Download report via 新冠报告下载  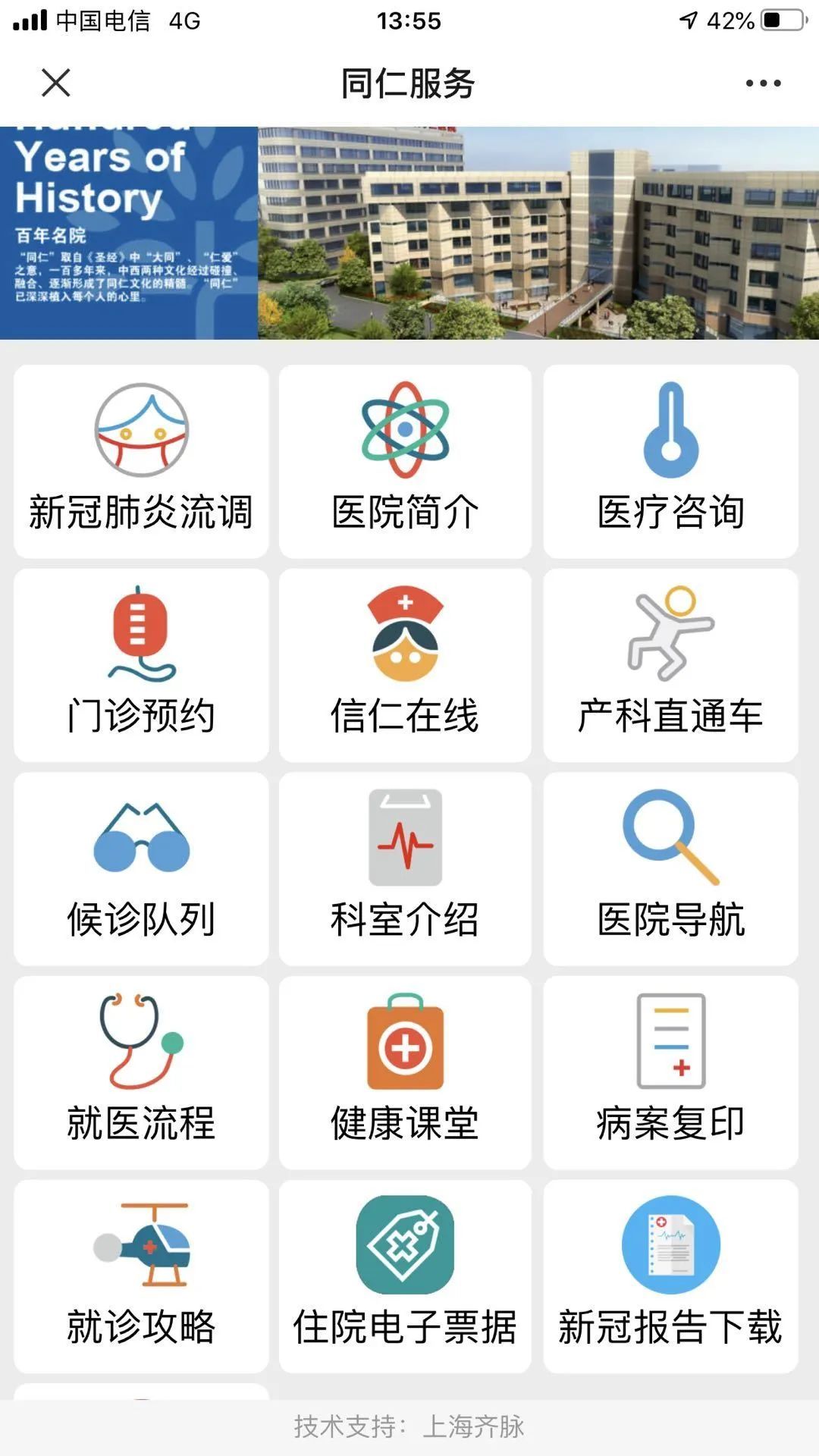[670, 1276]
